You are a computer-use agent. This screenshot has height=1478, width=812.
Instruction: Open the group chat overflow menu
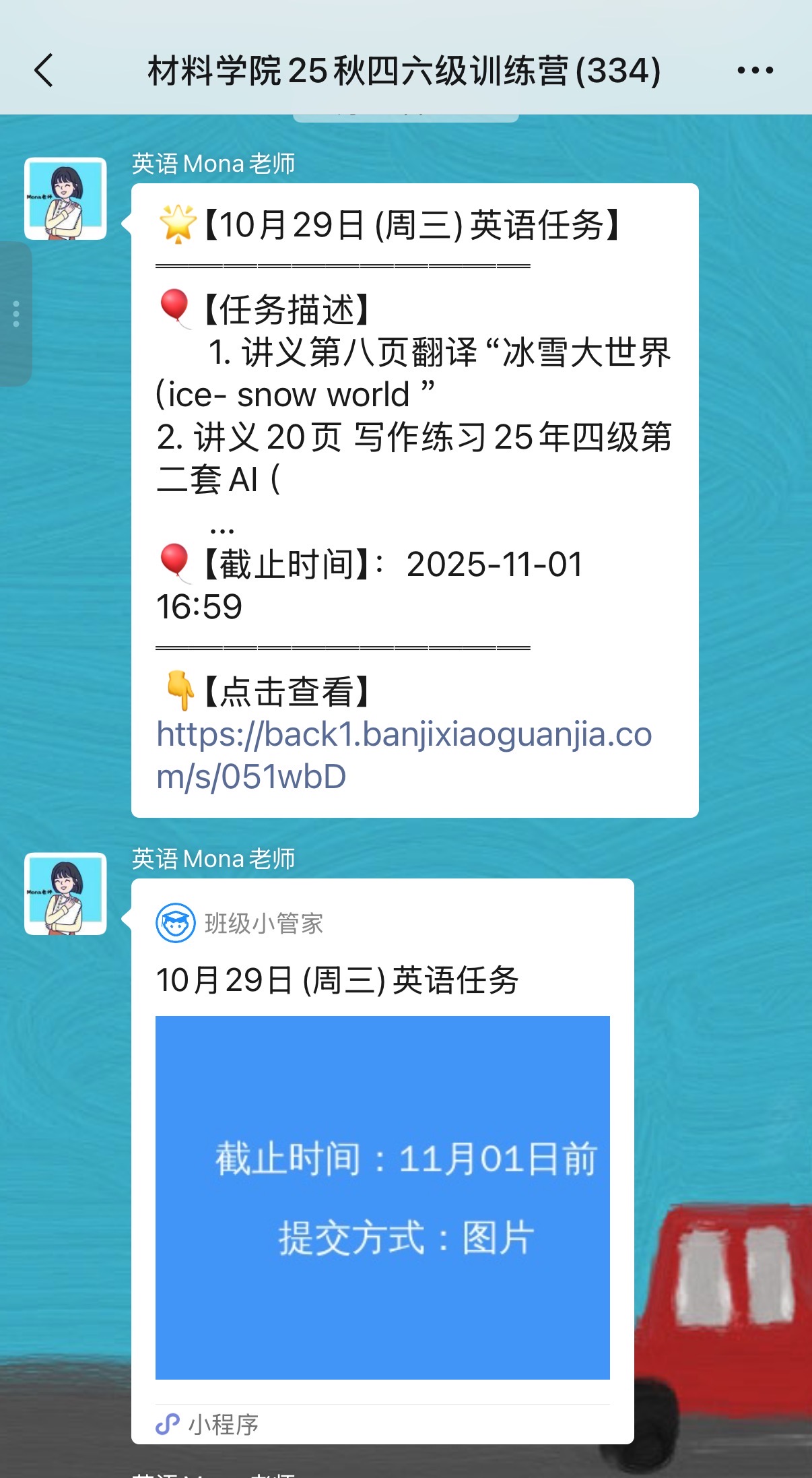click(x=755, y=70)
